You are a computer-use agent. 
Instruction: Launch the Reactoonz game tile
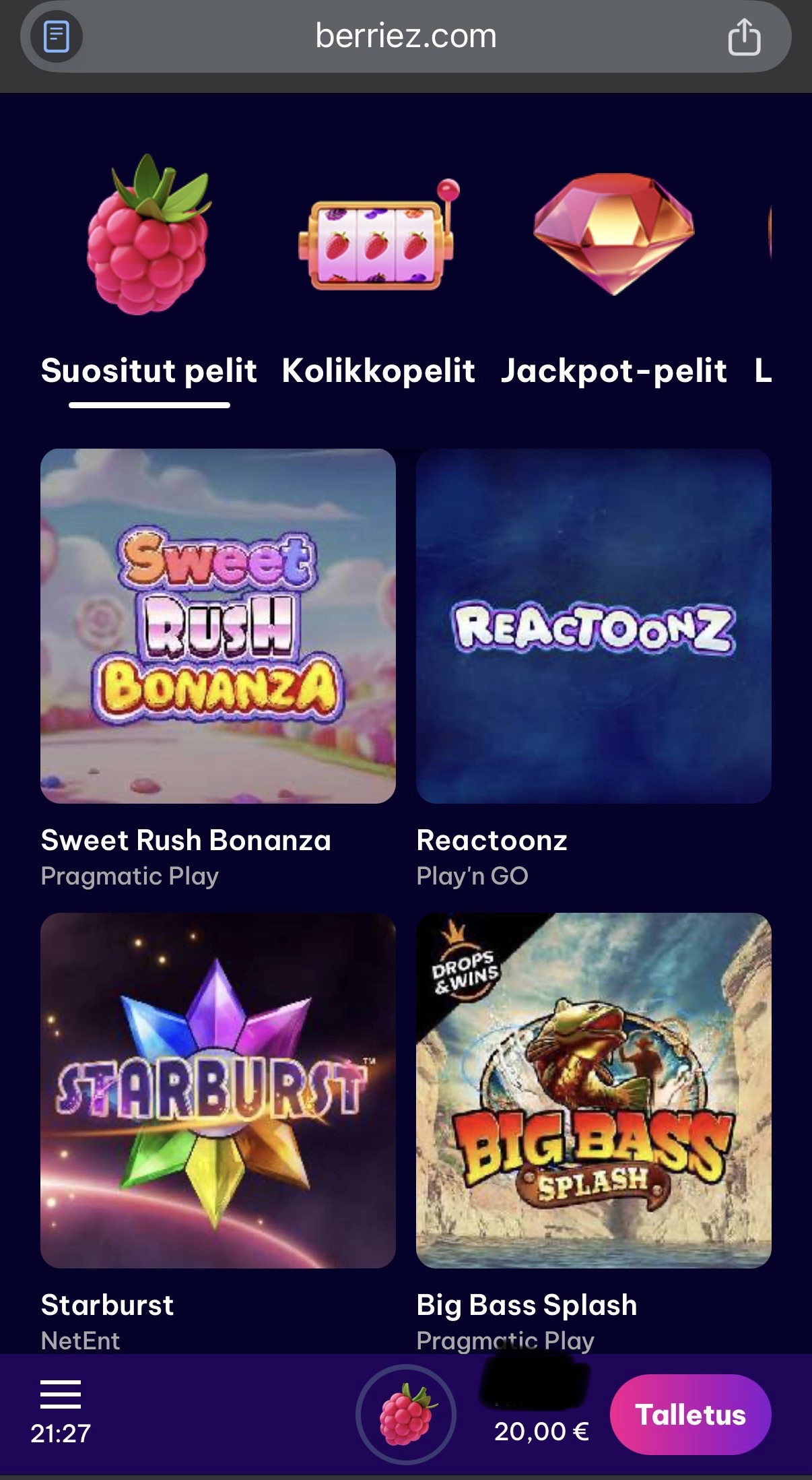[x=593, y=626]
